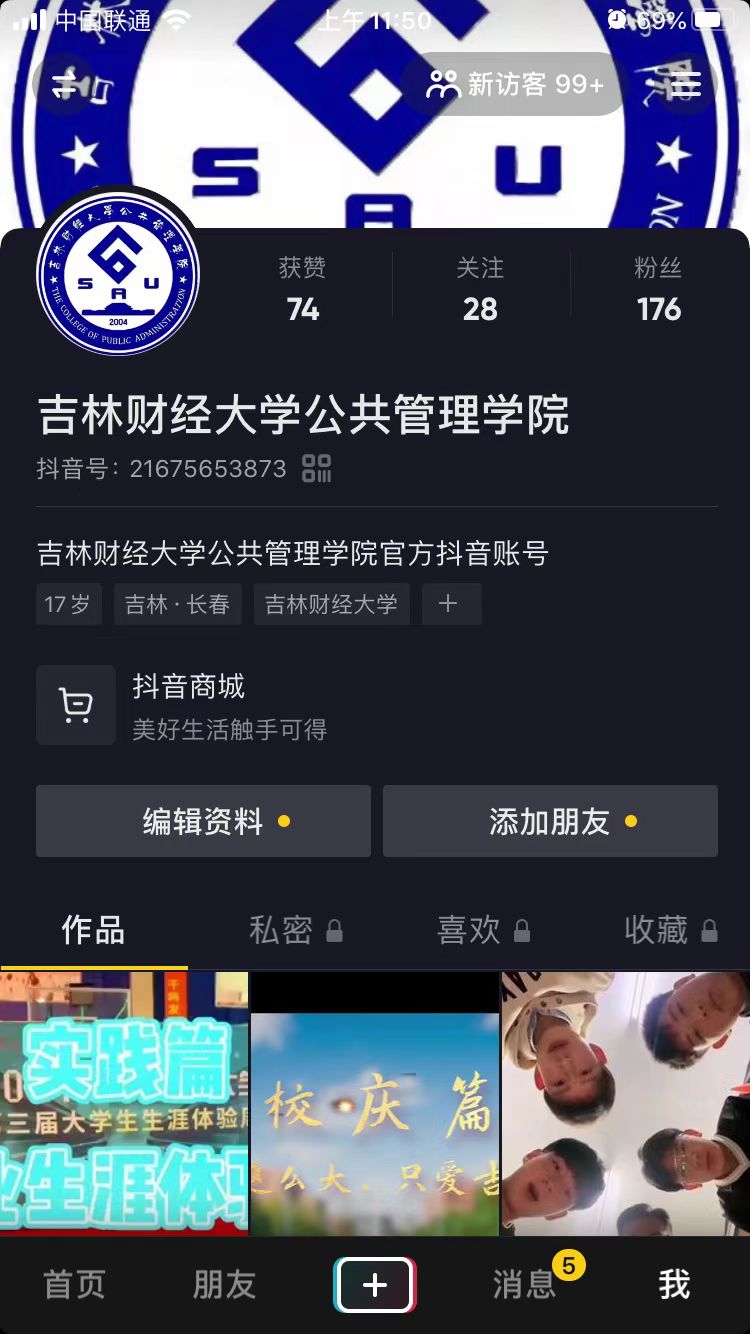Switch to the 私密 tab

click(x=295, y=930)
